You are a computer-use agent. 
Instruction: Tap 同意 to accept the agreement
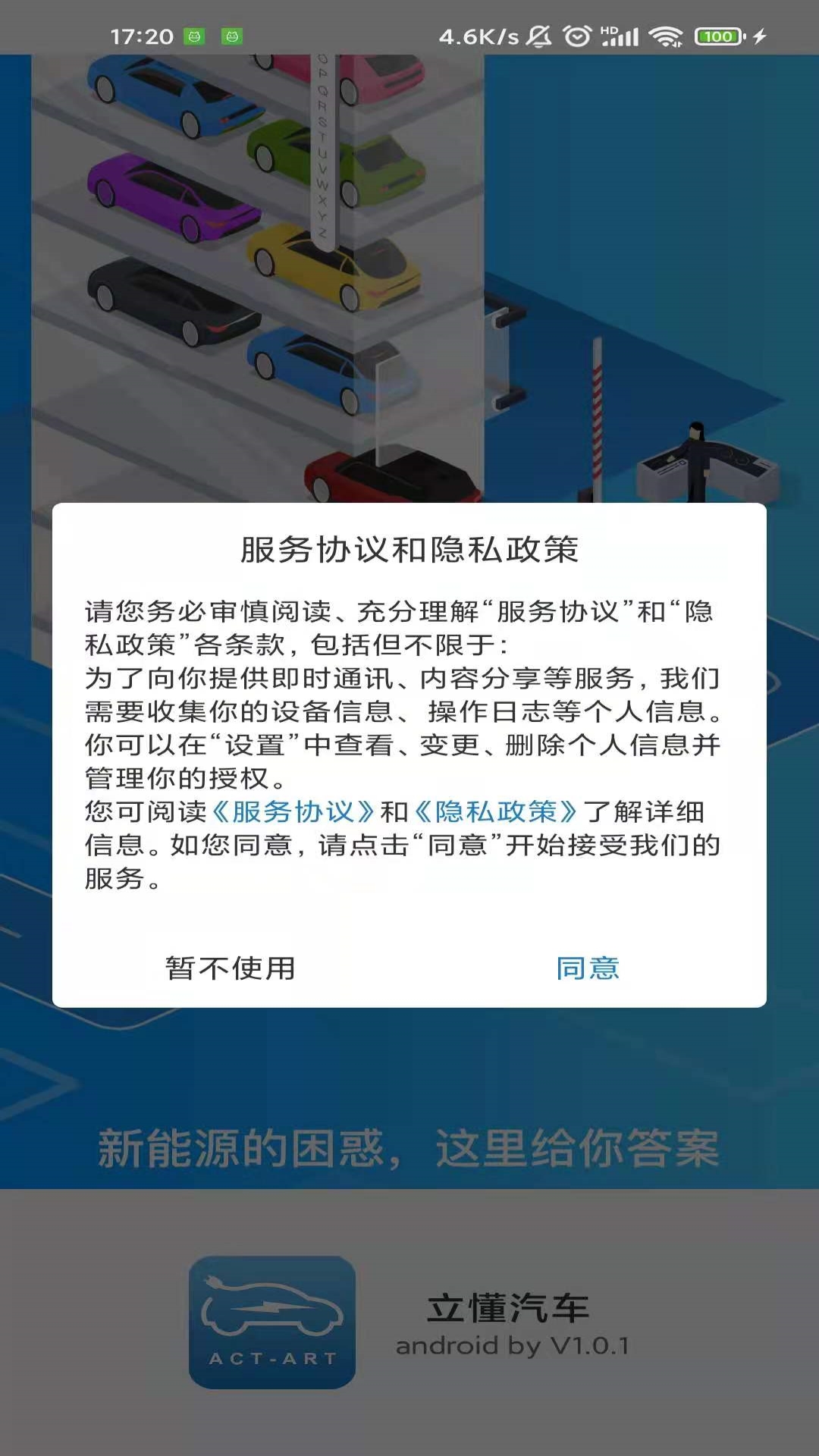click(588, 968)
